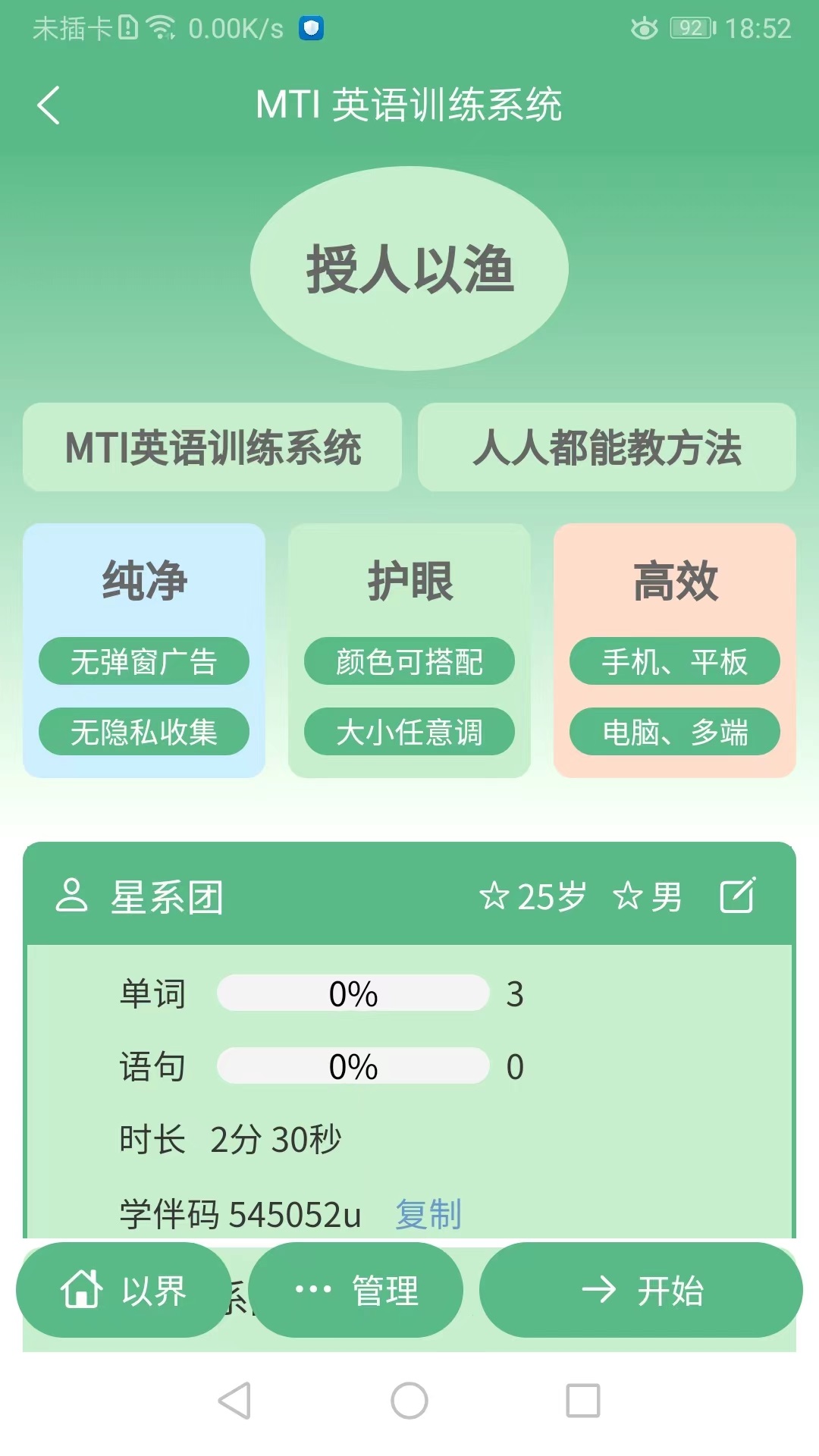Go back using the top-left arrow
This screenshot has width=819, height=1456.
pyautogui.click(x=49, y=105)
